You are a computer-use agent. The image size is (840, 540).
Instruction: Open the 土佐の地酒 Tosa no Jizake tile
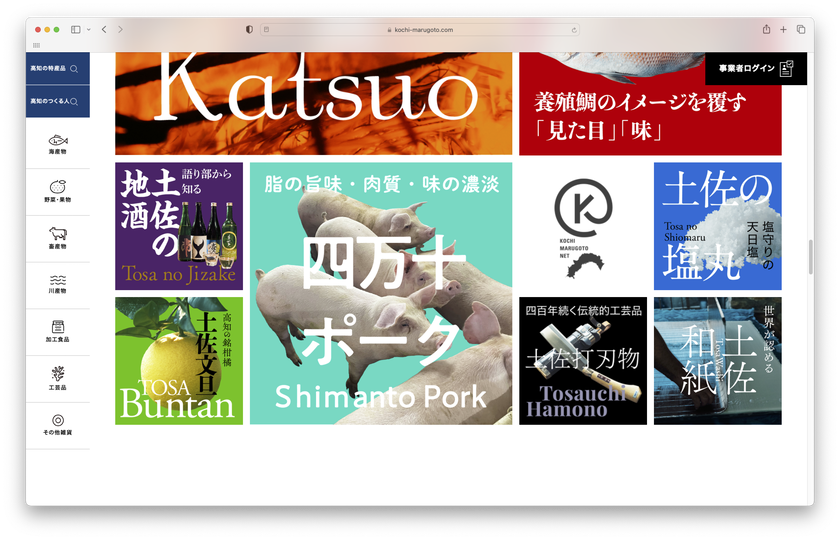click(x=179, y=226)
